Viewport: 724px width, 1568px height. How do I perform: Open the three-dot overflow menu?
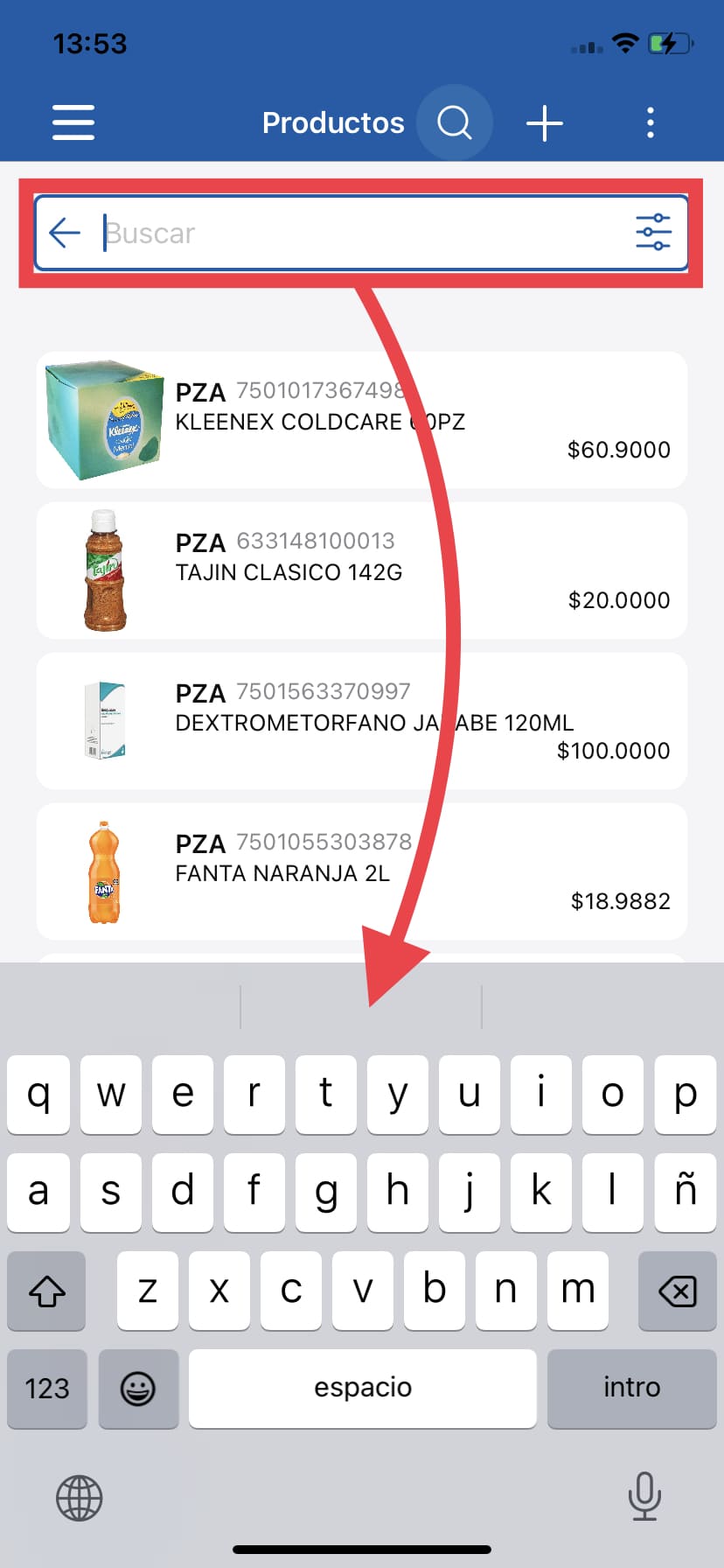tap(651, 122)
